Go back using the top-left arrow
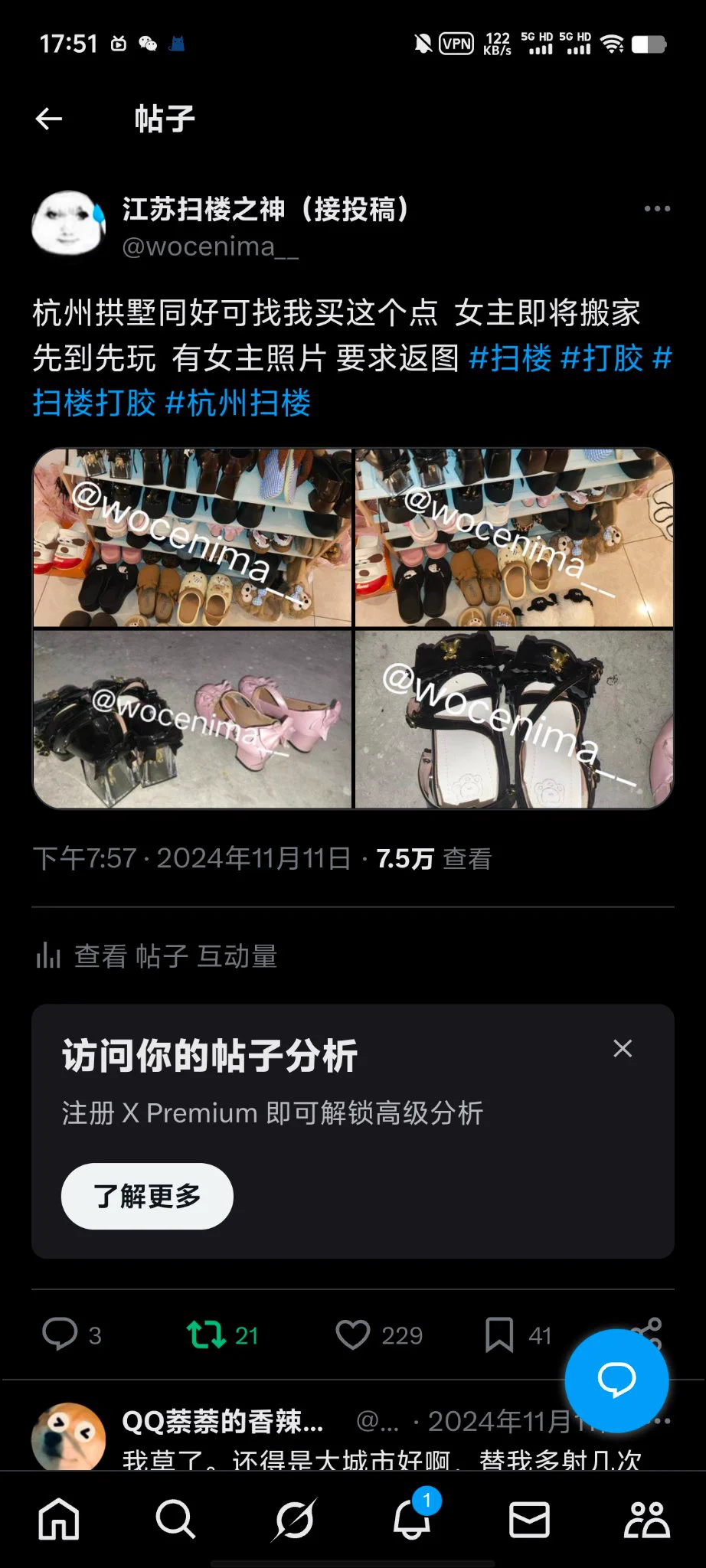Image resolution: width=706 pixels, height=1568 pixels. 49,119
